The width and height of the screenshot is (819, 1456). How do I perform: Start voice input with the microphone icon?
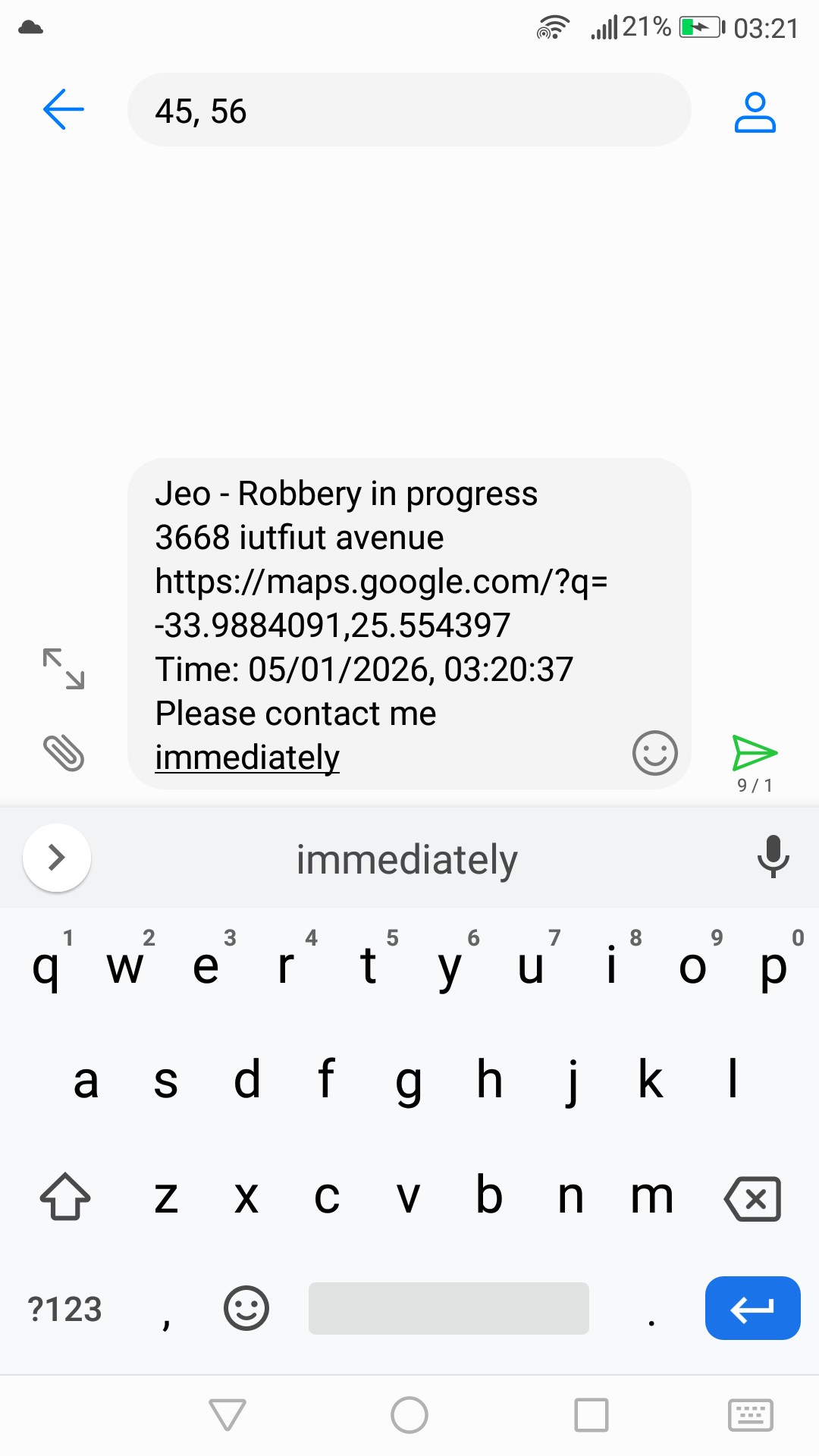[773, 857]
